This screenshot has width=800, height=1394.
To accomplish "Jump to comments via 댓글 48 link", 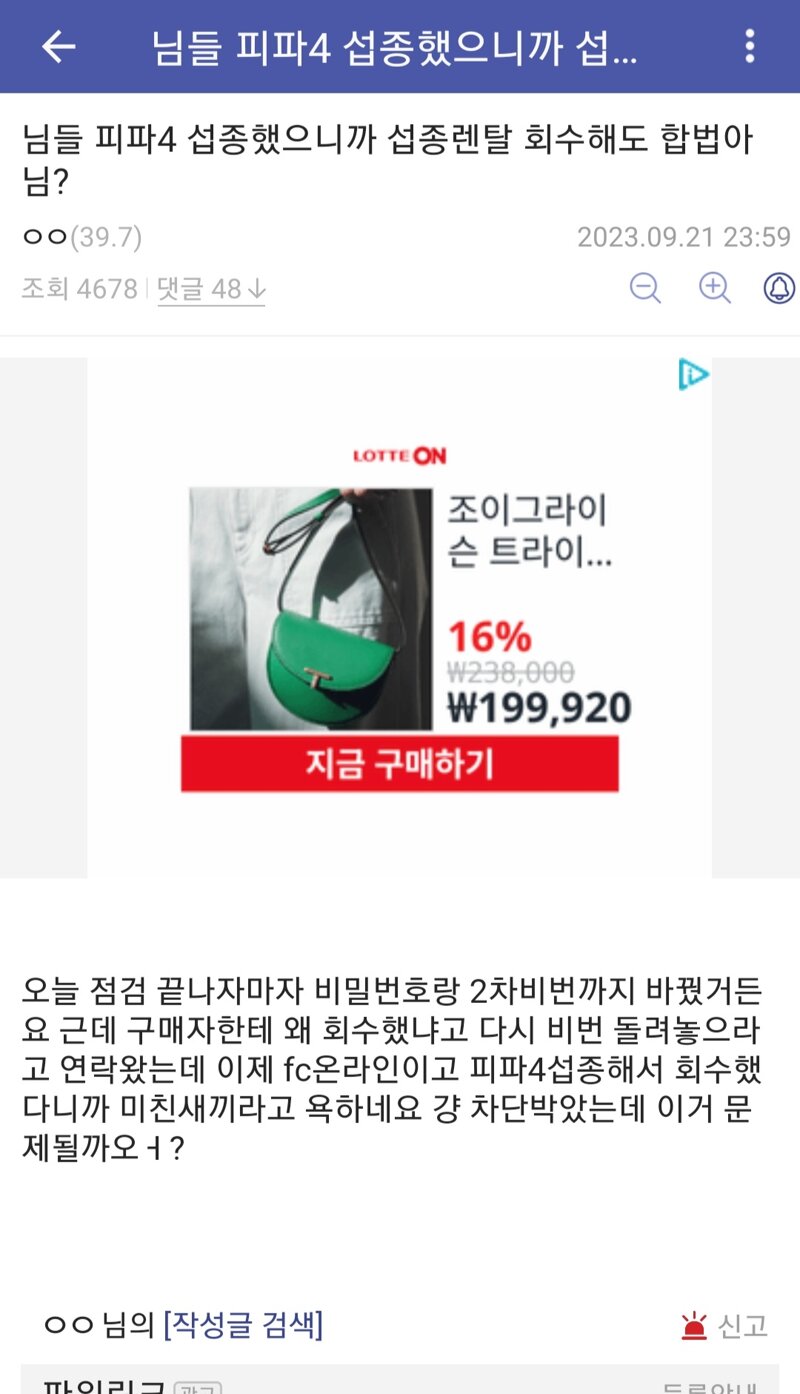I will [211, 289].
